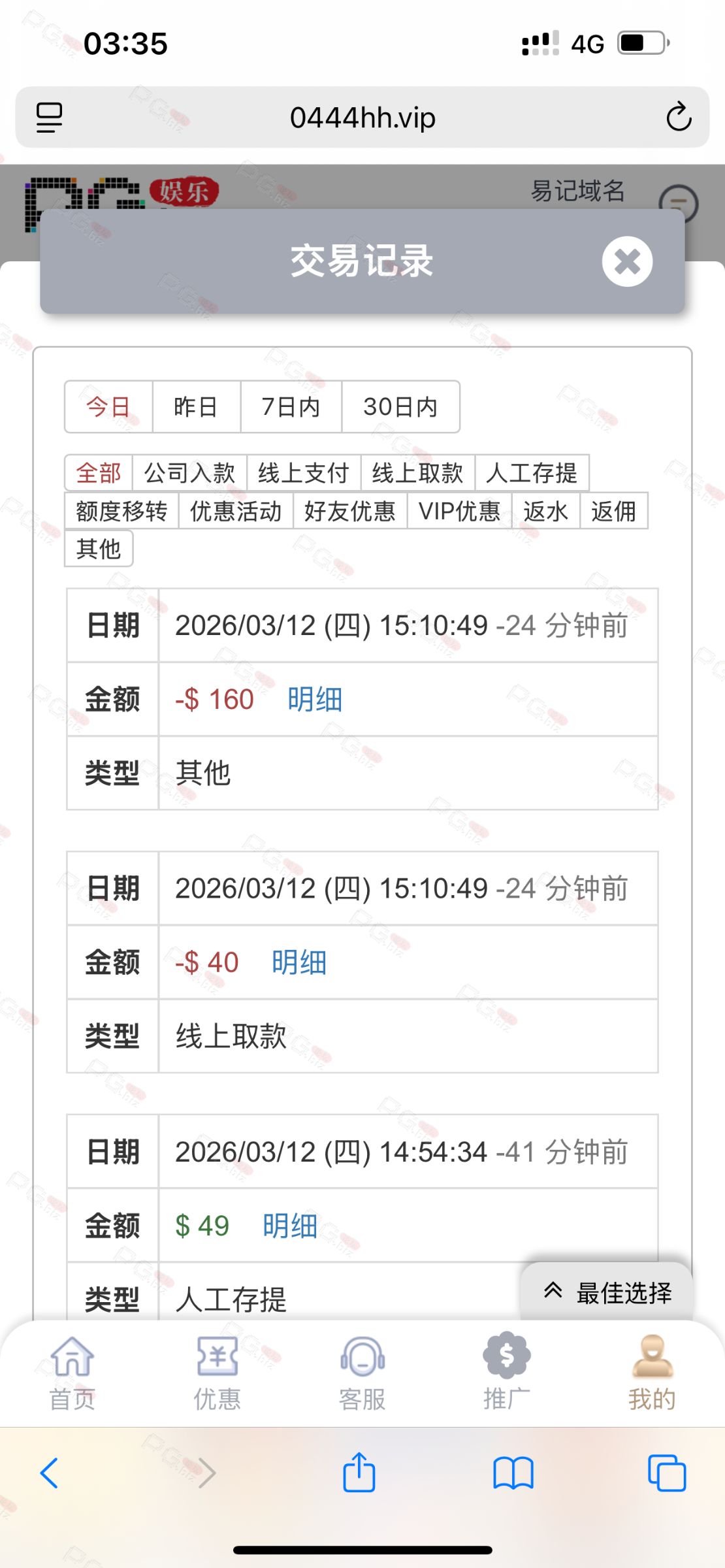The height and width of the screenshot is (1568, 725).
Task: Tap the 最佳选择 button
Action: point(607,1292)
